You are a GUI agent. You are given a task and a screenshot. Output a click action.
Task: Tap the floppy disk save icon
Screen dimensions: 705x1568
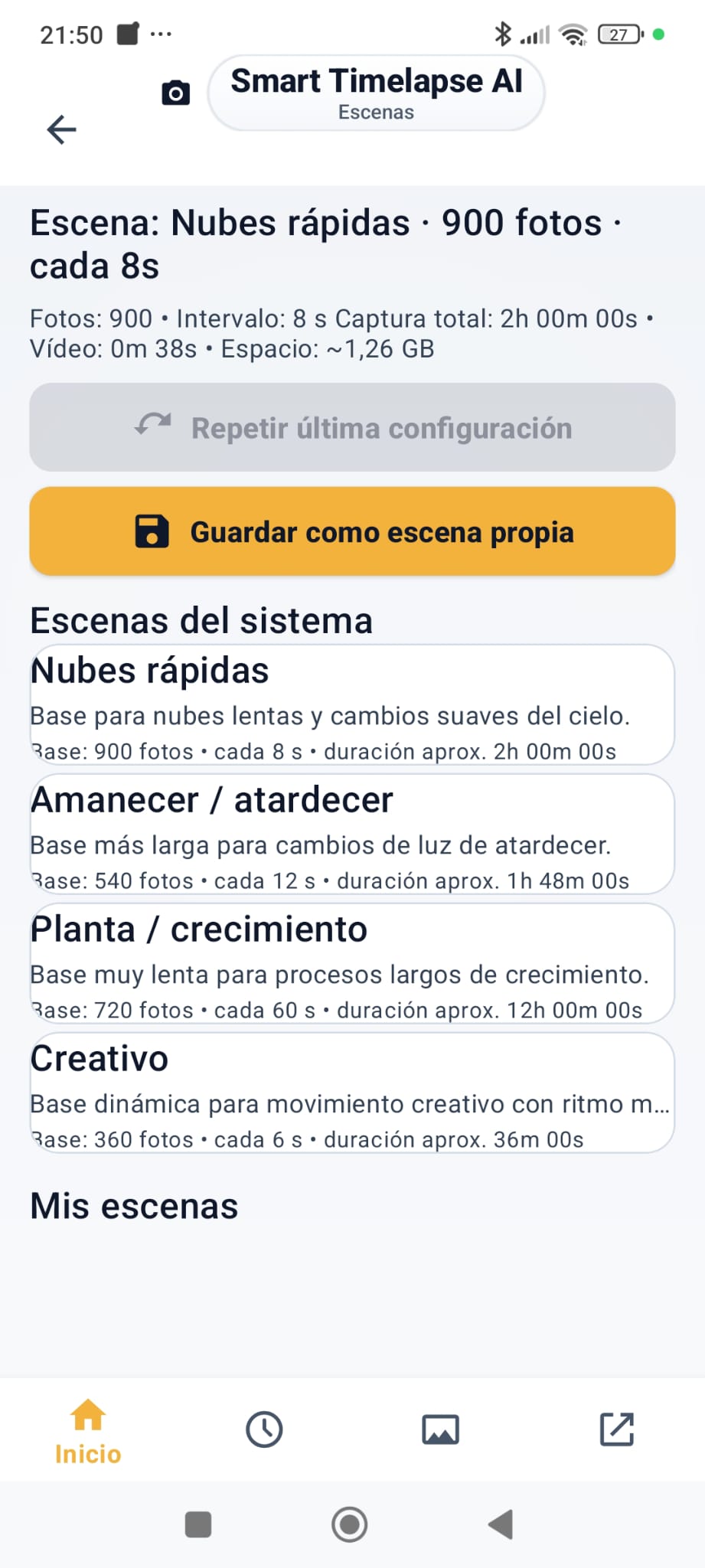[152, 531]
